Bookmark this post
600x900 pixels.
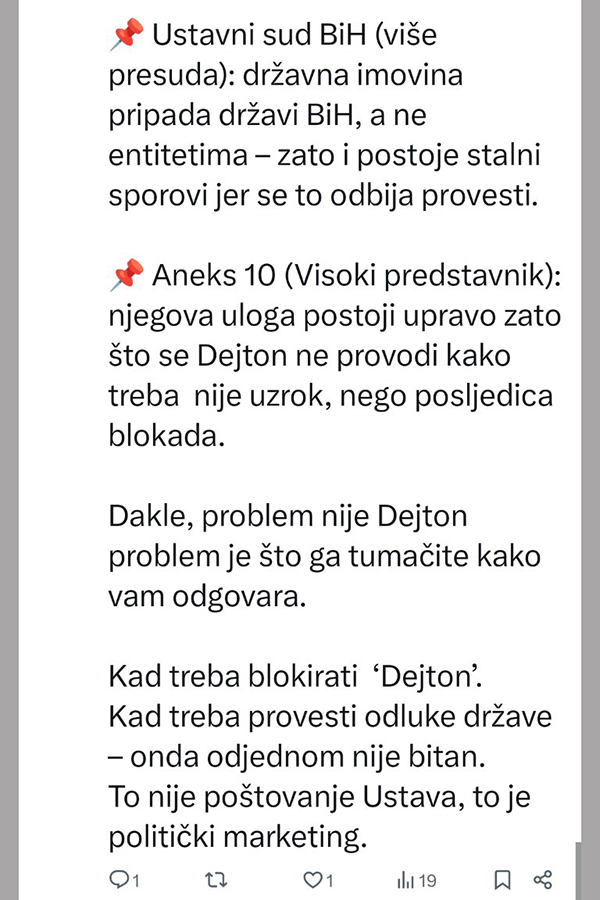(503, 880)
